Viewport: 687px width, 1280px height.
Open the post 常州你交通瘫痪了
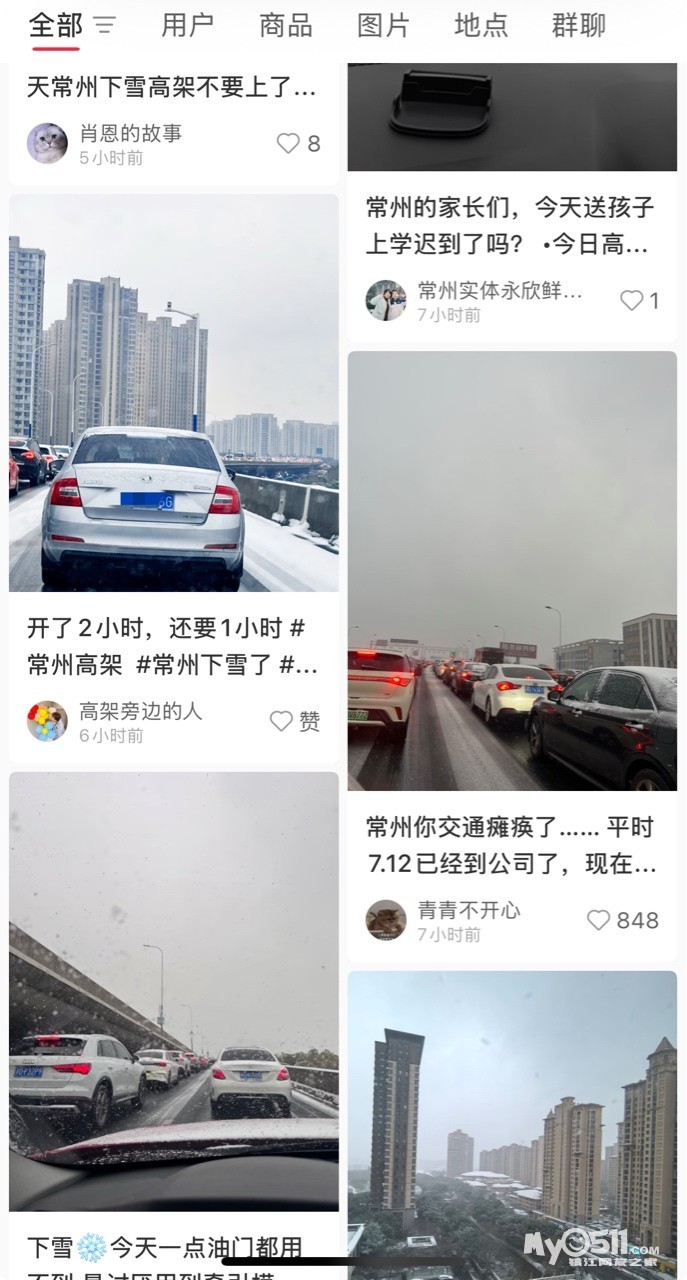click(x=511, y=845)
